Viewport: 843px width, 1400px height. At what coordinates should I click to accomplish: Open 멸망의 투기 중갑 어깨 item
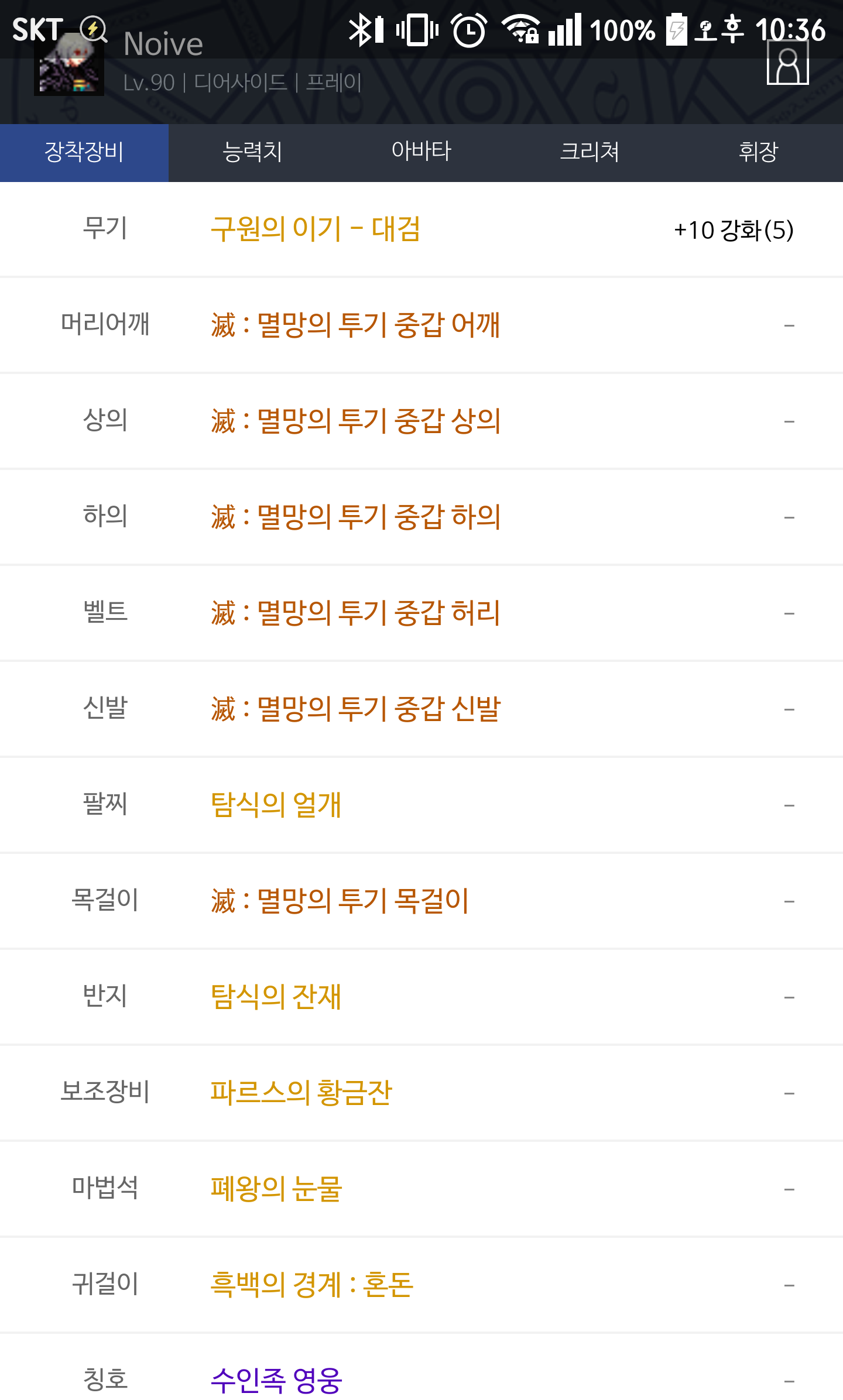(x=355, y=325)
